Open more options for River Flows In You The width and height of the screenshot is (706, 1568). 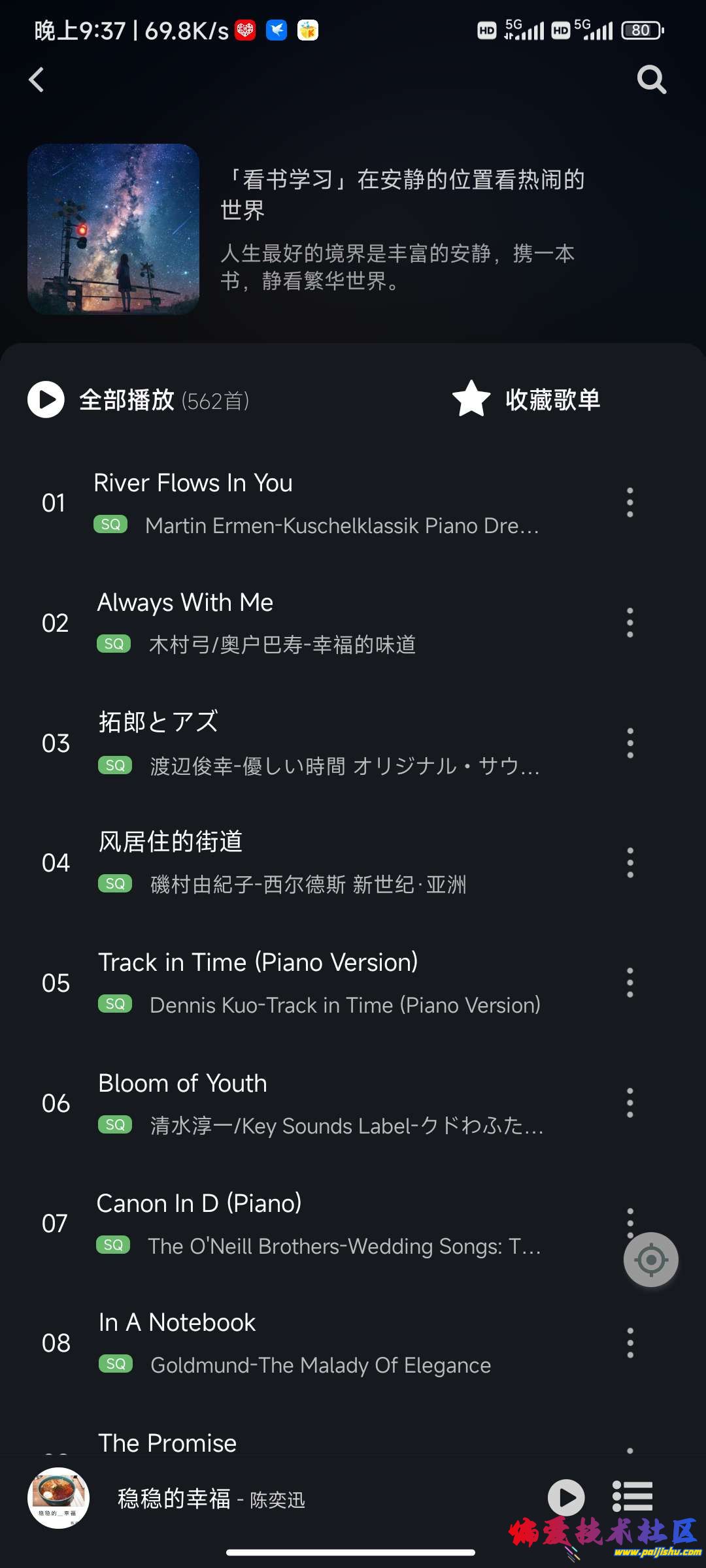(x=630, y=502)
